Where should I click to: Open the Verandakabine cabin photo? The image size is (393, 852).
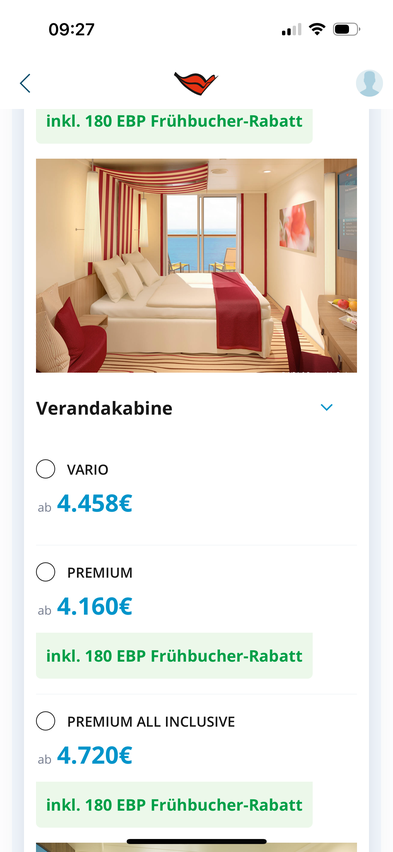tap(196, 266)
